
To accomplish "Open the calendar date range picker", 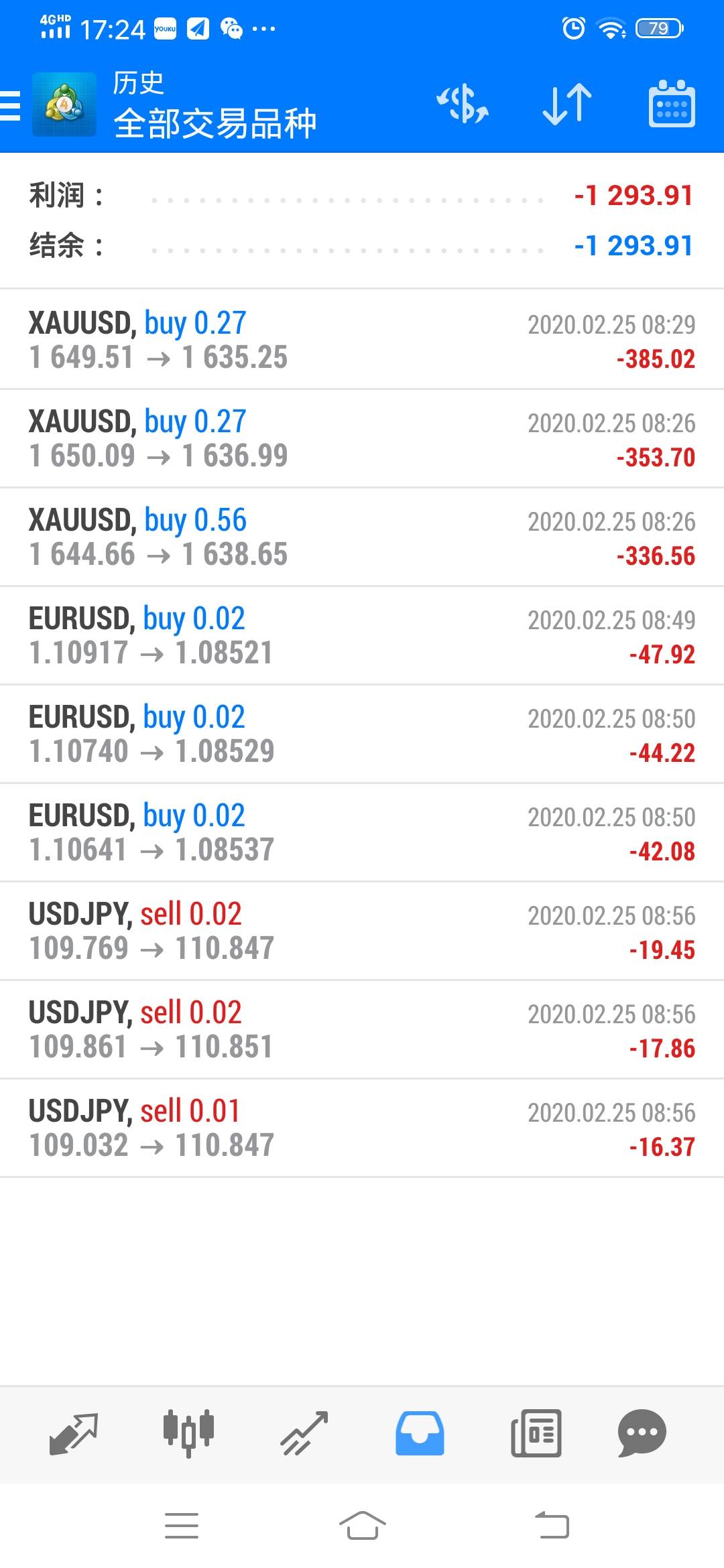I will [672, 105].
